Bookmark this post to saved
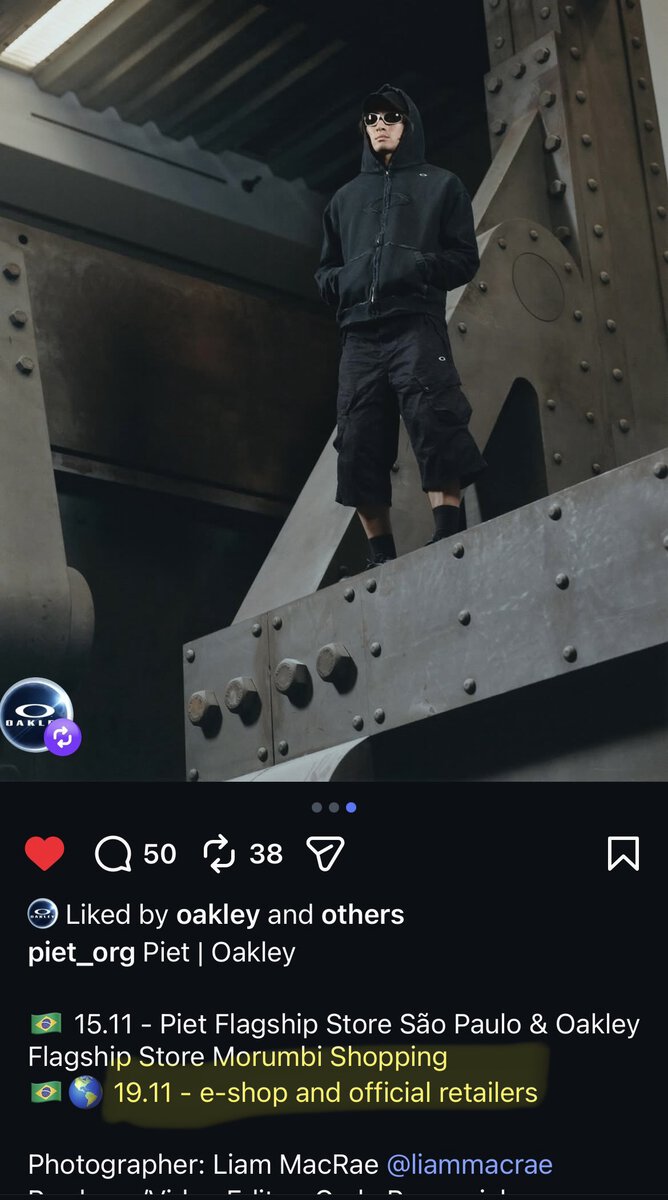 (622, 853)
